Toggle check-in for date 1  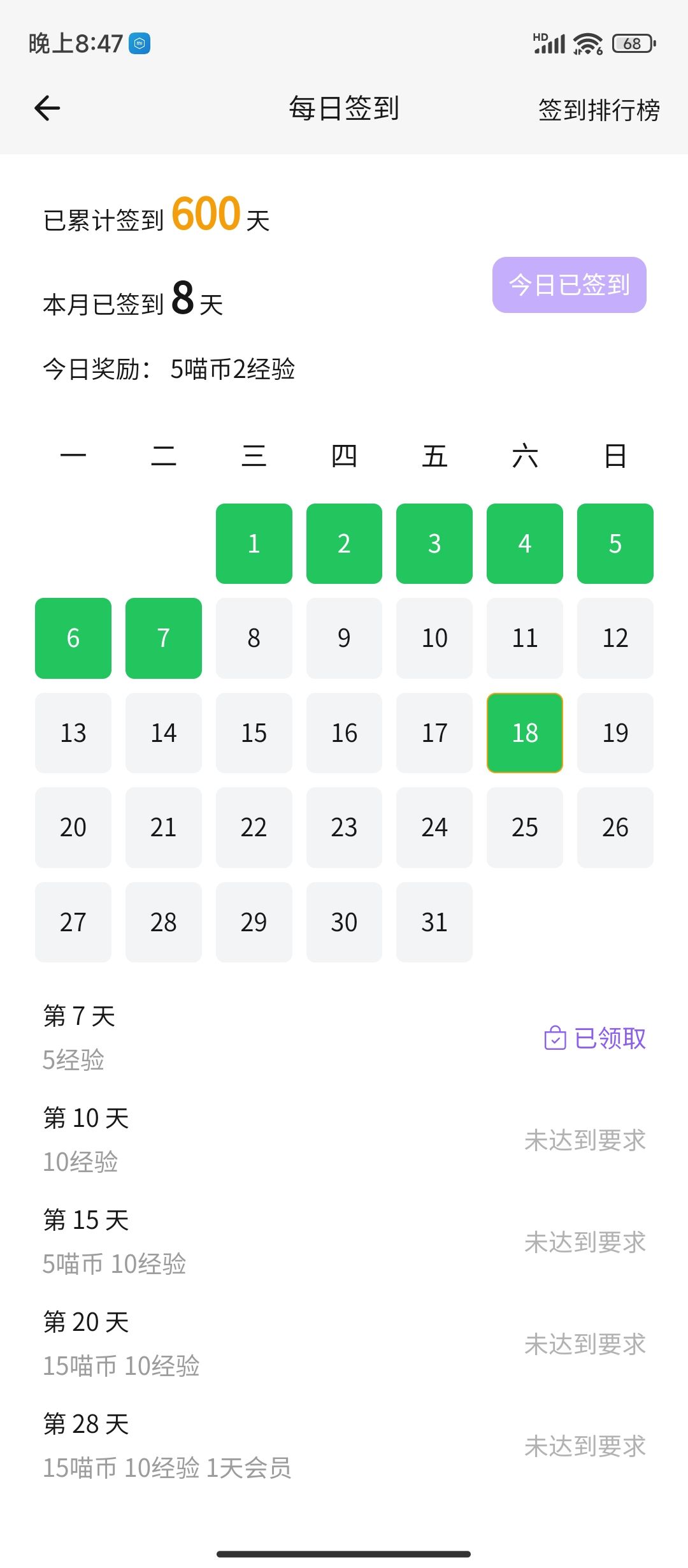point(254,543)
